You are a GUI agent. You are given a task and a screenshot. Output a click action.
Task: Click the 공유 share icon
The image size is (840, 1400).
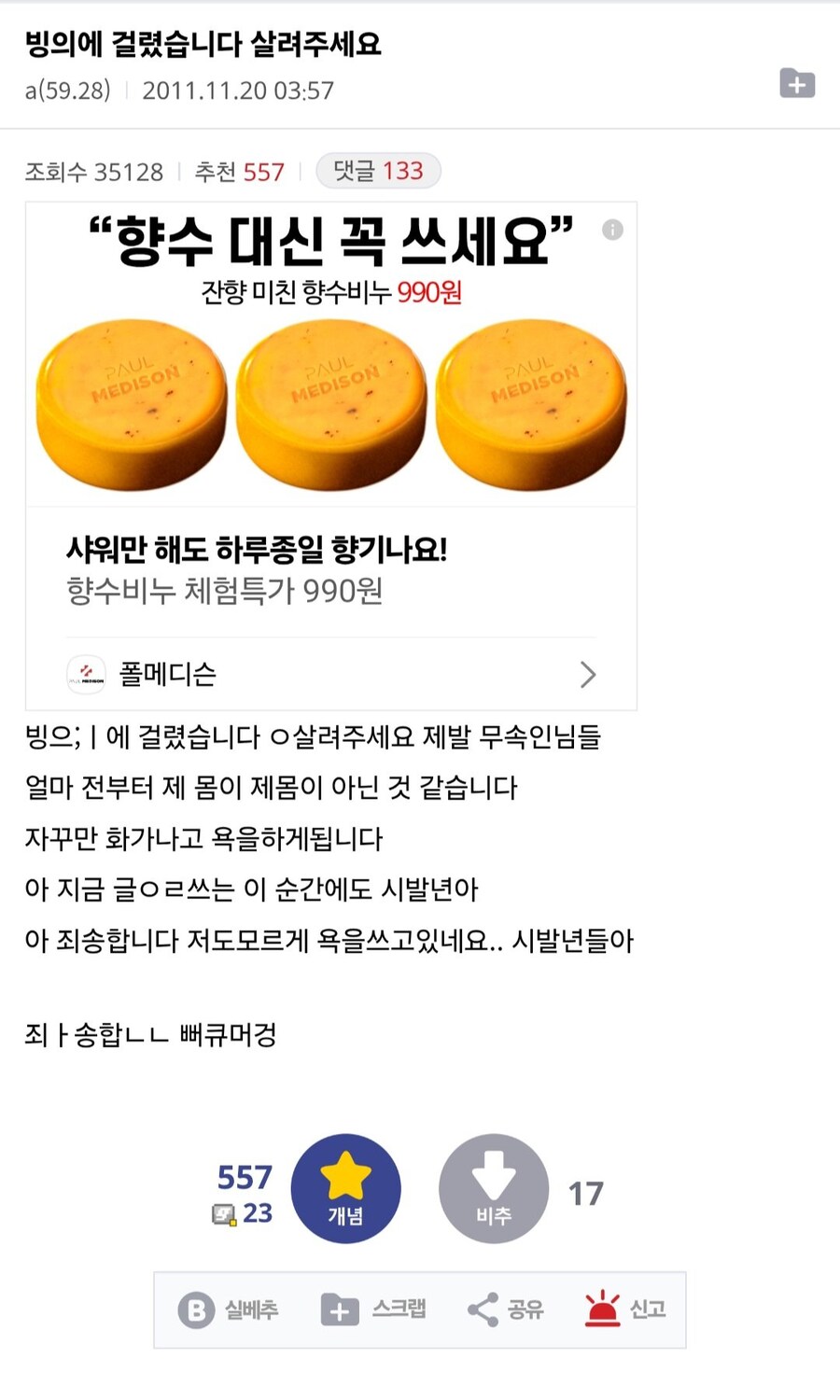pyautogui.click(x=486, y=1309)
